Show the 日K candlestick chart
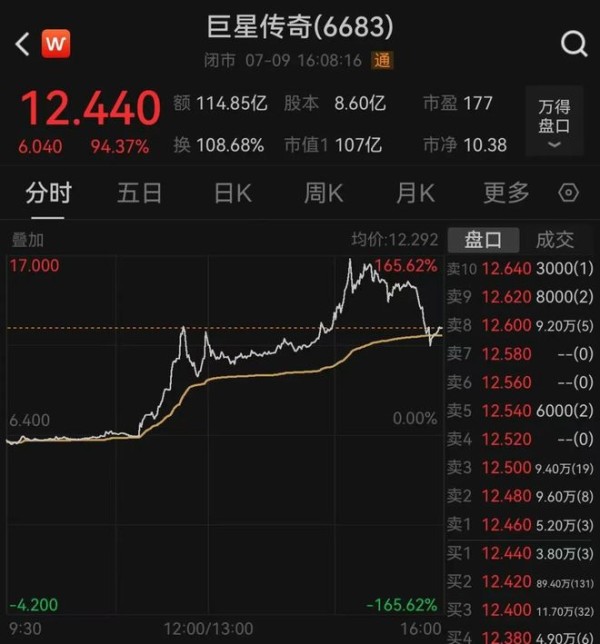The width and height of the screenshot is (600, 644). pyautogui.click(x=232, y=192)
